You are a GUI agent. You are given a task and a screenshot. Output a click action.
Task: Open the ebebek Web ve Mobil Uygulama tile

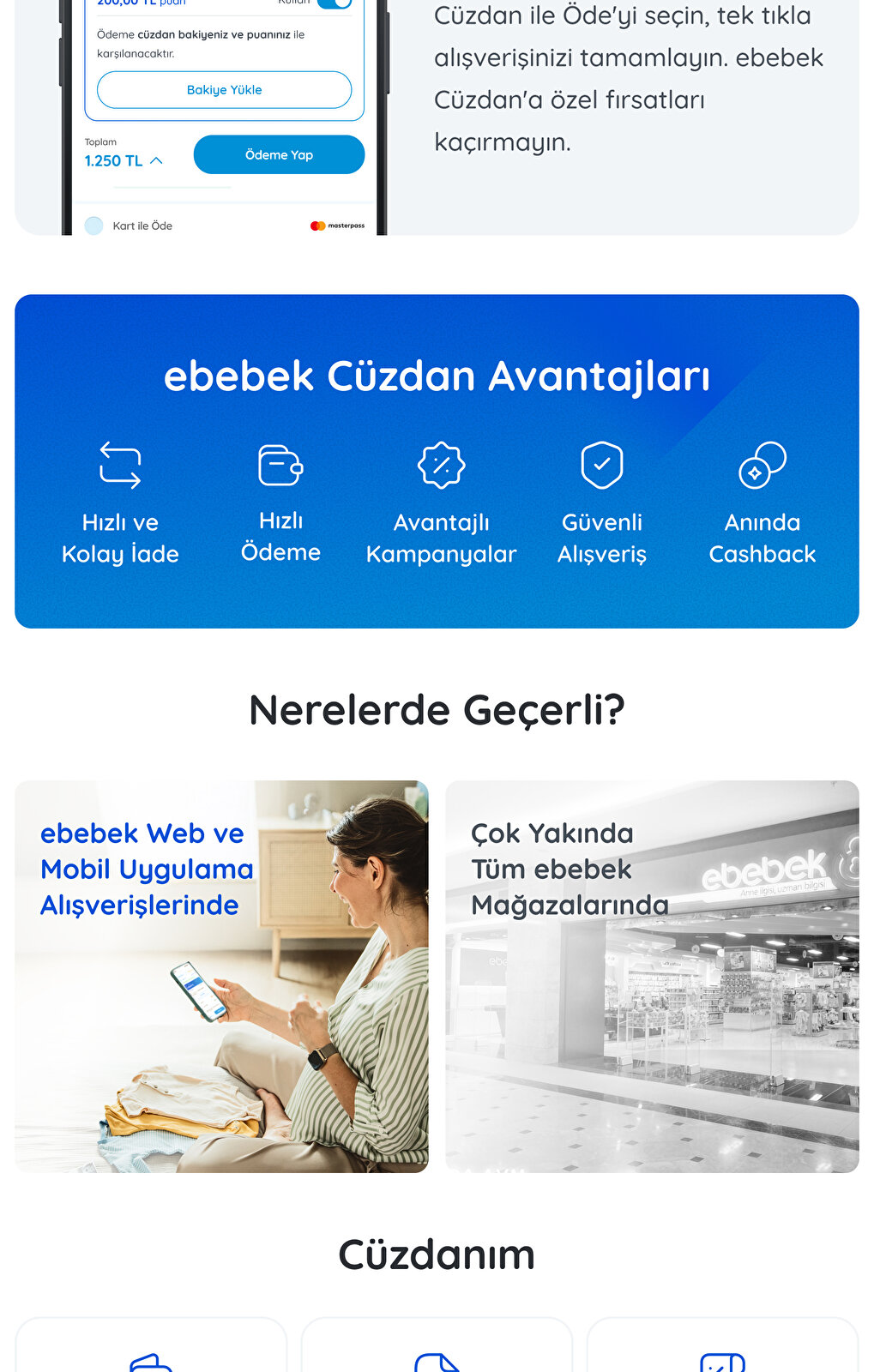coord(221,976)
